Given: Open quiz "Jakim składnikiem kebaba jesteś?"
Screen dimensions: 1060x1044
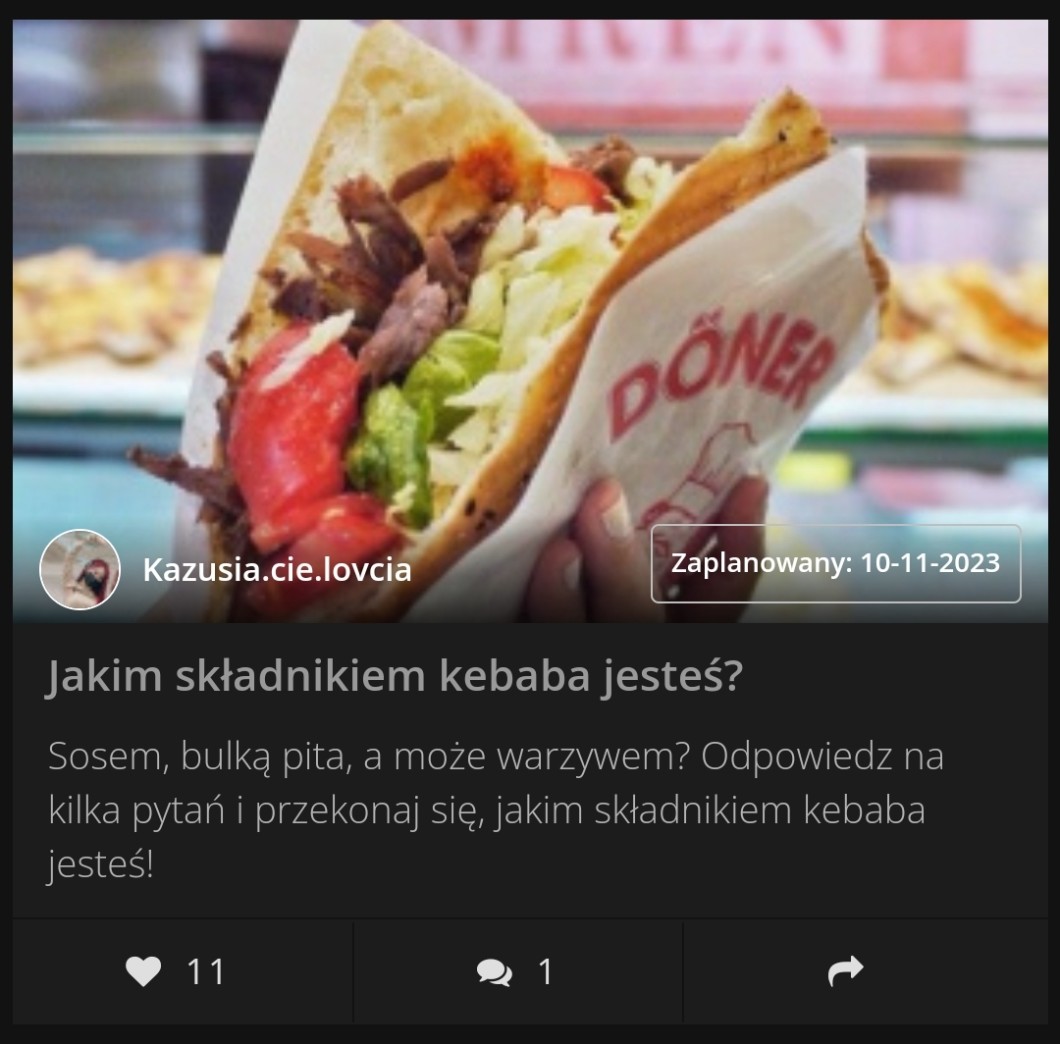Looking at the screenshot, I should click(x=395, y=679).
